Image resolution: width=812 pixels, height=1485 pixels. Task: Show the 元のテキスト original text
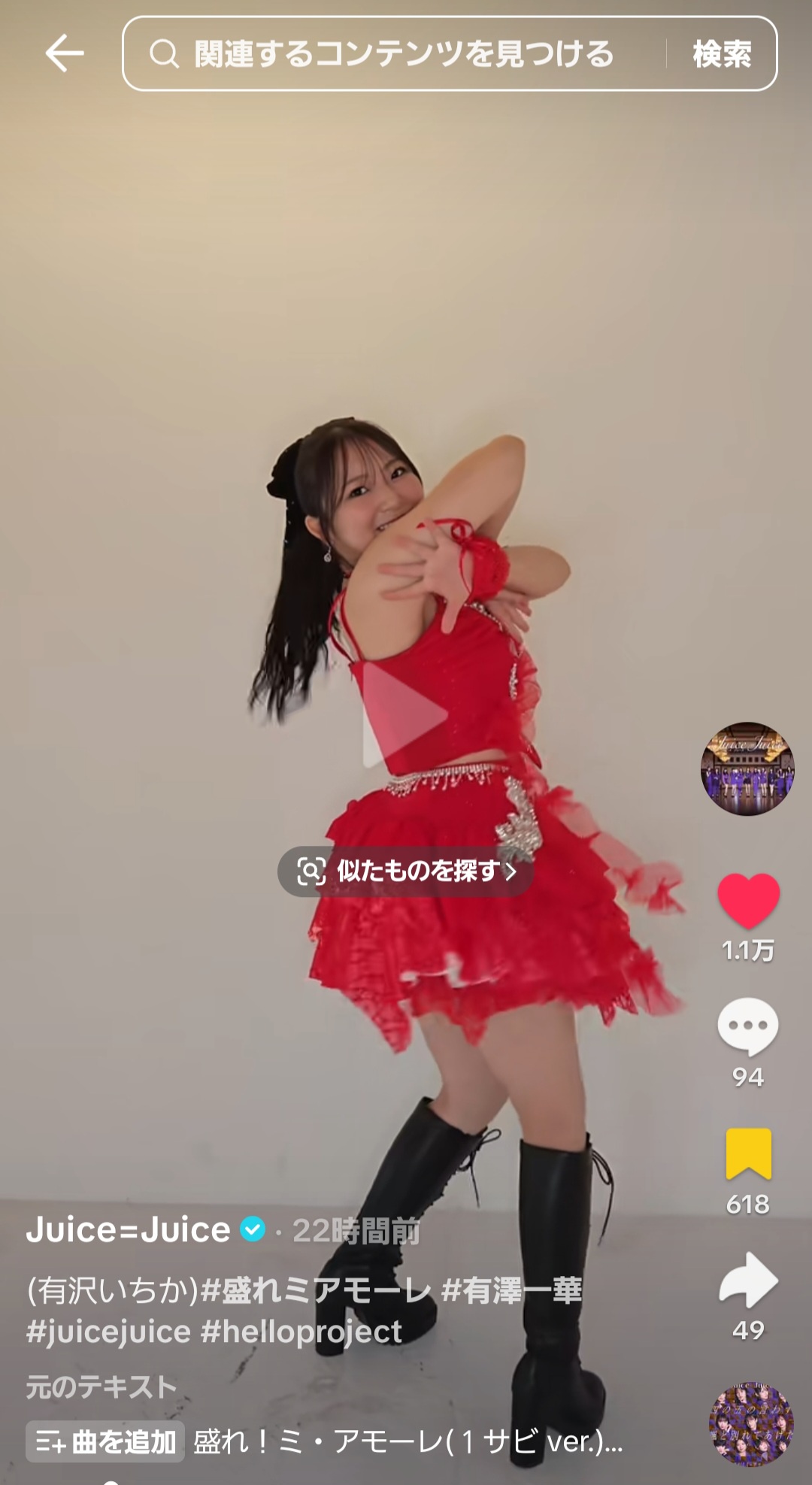tap(101, 1387)
